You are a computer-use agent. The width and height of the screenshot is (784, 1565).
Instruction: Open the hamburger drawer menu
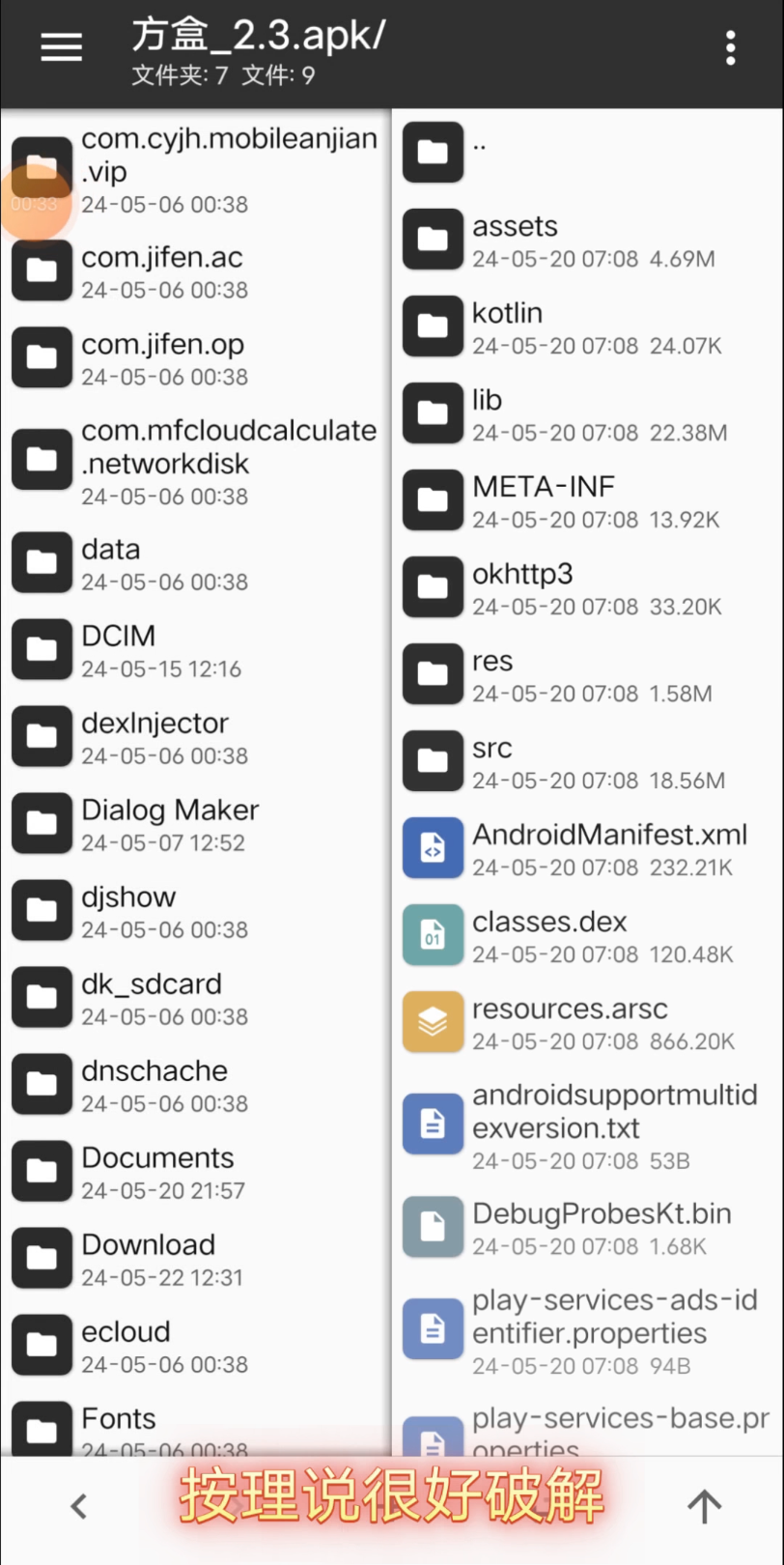[61, 47]
